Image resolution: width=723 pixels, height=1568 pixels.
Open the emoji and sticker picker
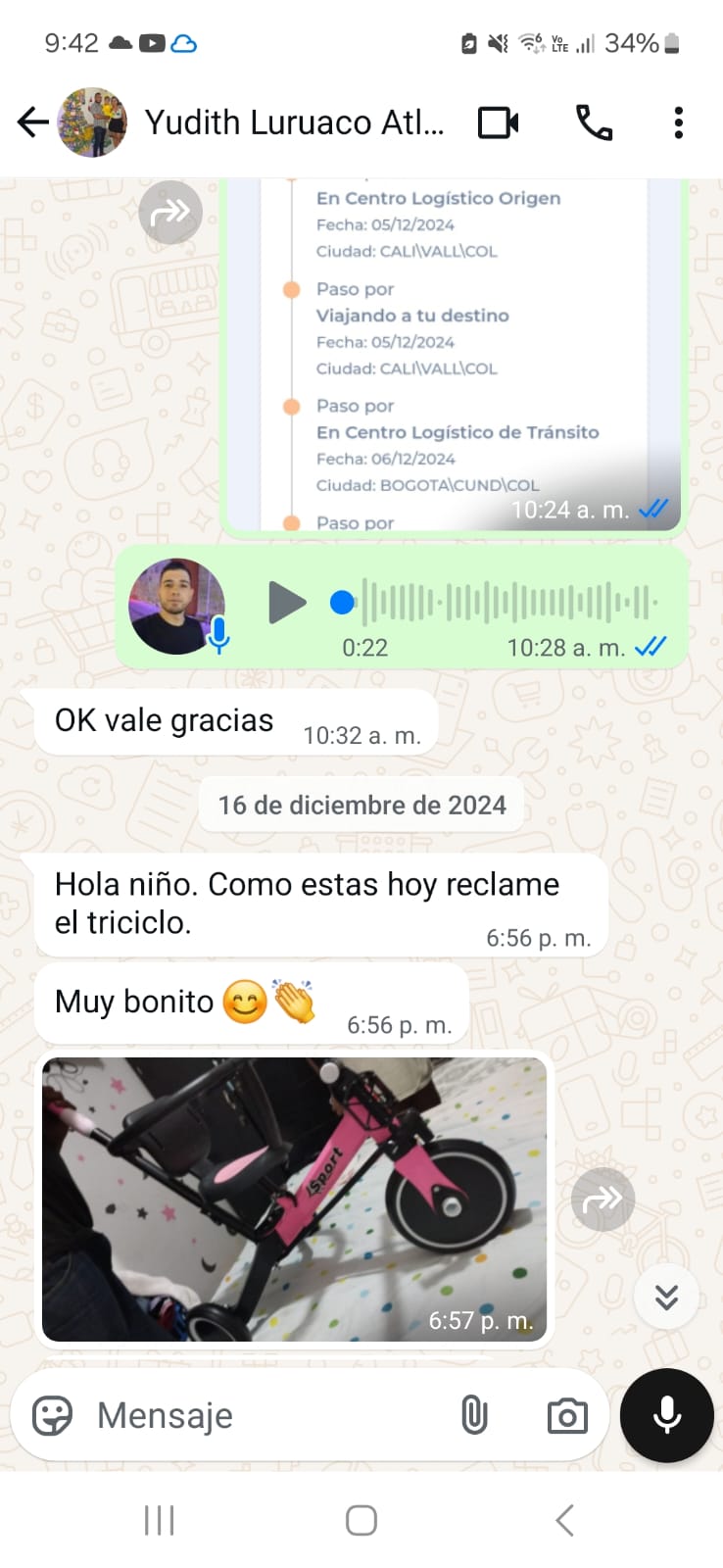tap(52, 1415)
